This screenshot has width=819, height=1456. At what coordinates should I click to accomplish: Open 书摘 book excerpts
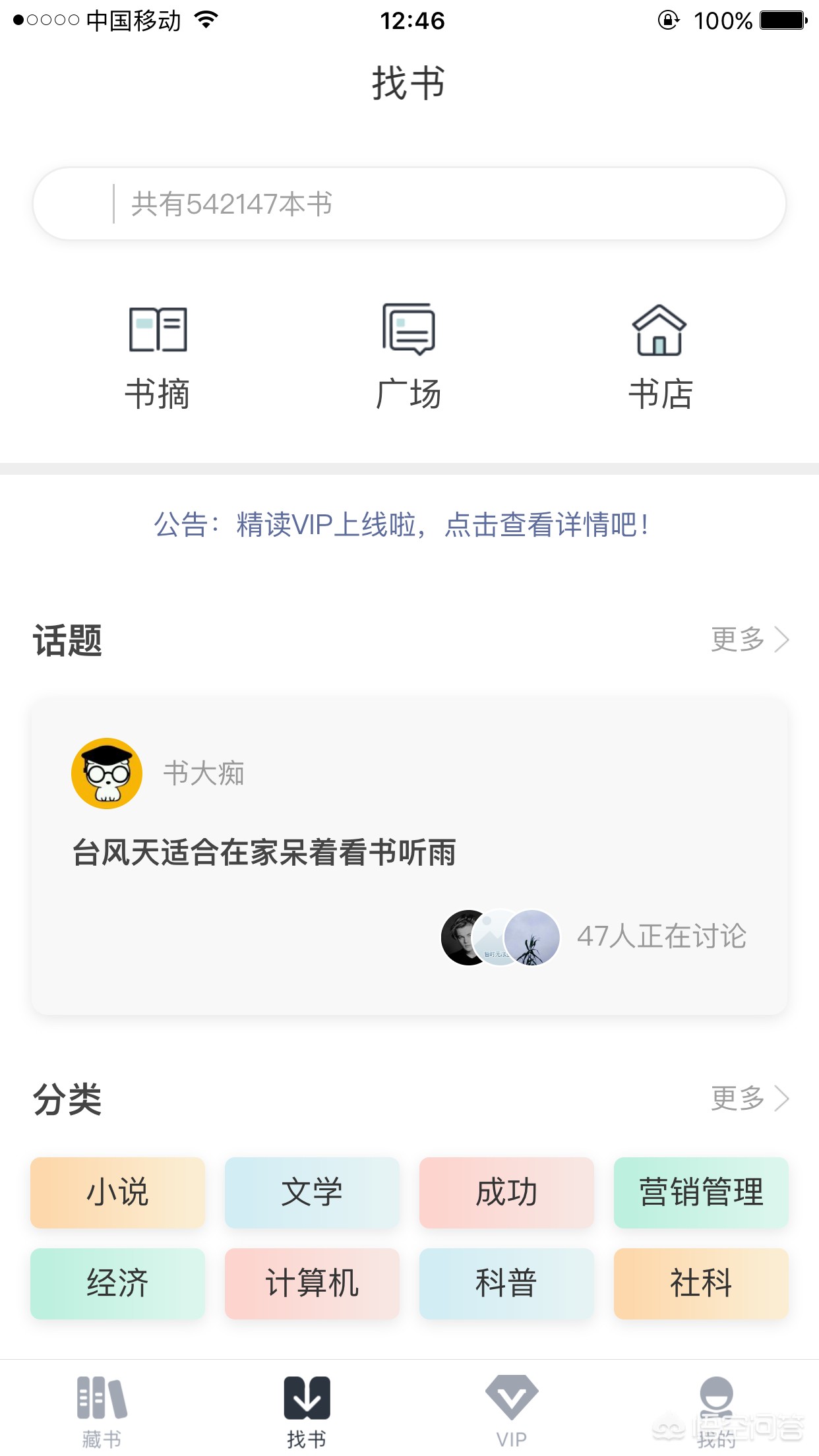click(158, 357)
